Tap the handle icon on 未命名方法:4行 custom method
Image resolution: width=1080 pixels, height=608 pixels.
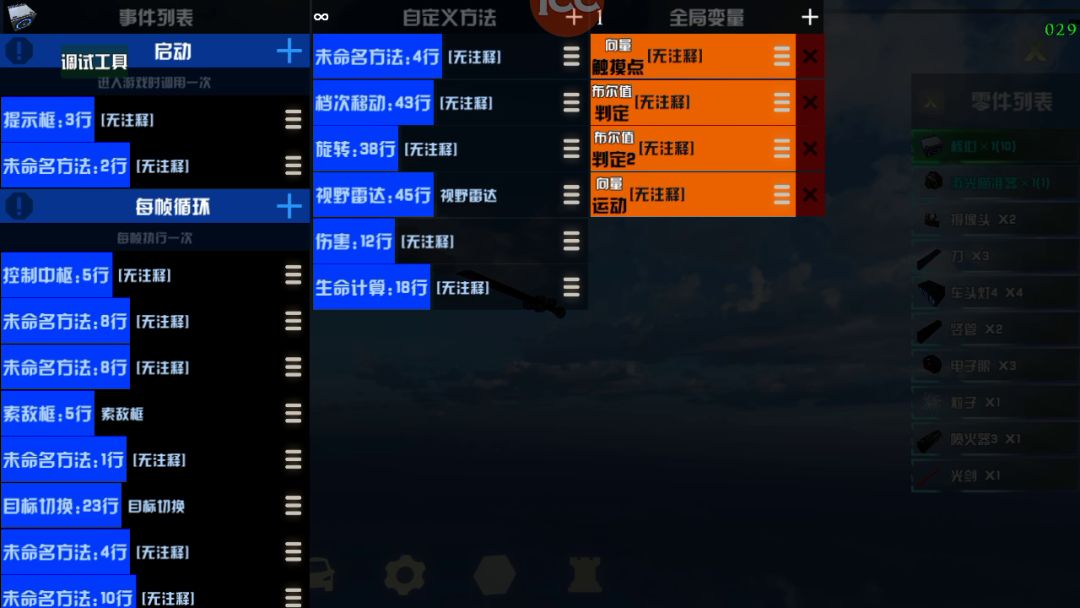(571, 57)
